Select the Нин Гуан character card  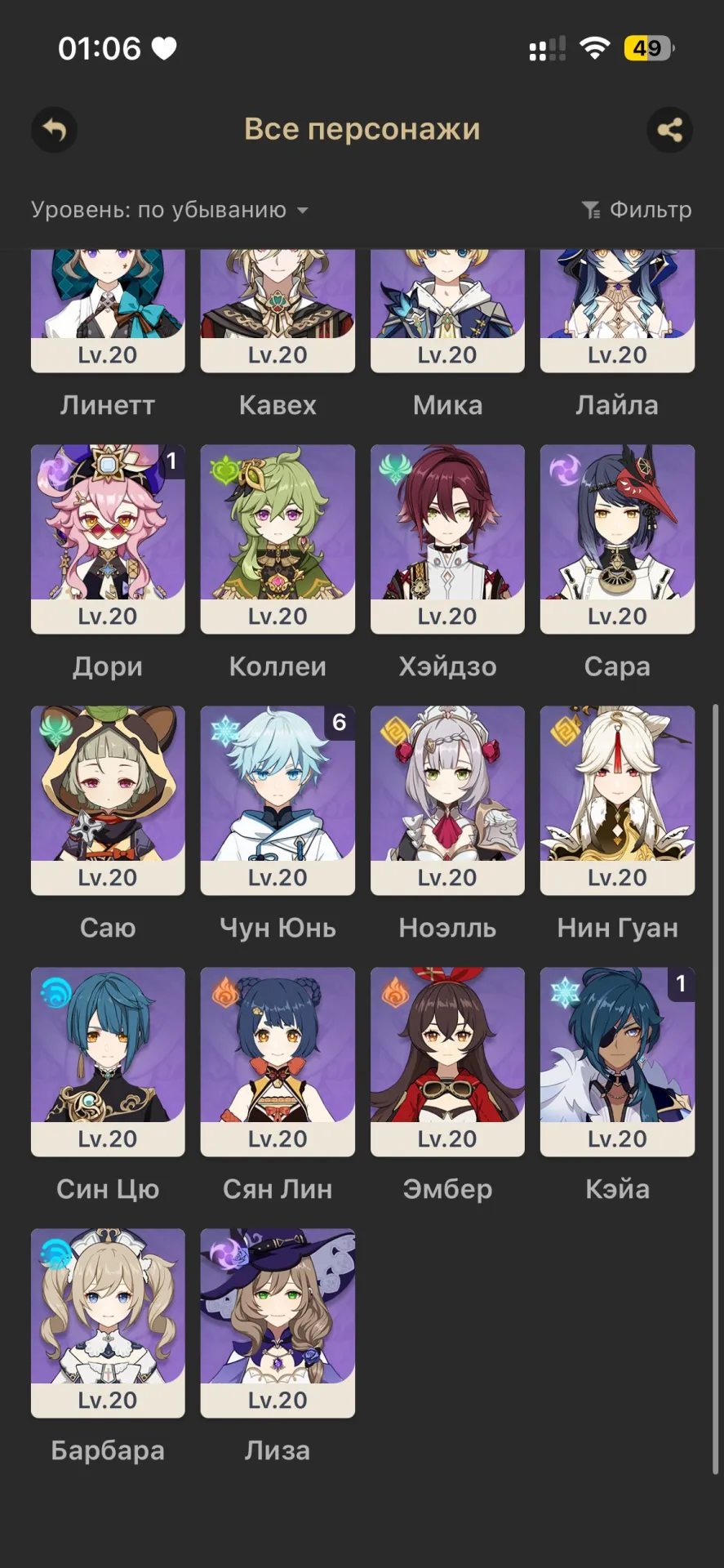pyautogui.click(x=617, y=800)
